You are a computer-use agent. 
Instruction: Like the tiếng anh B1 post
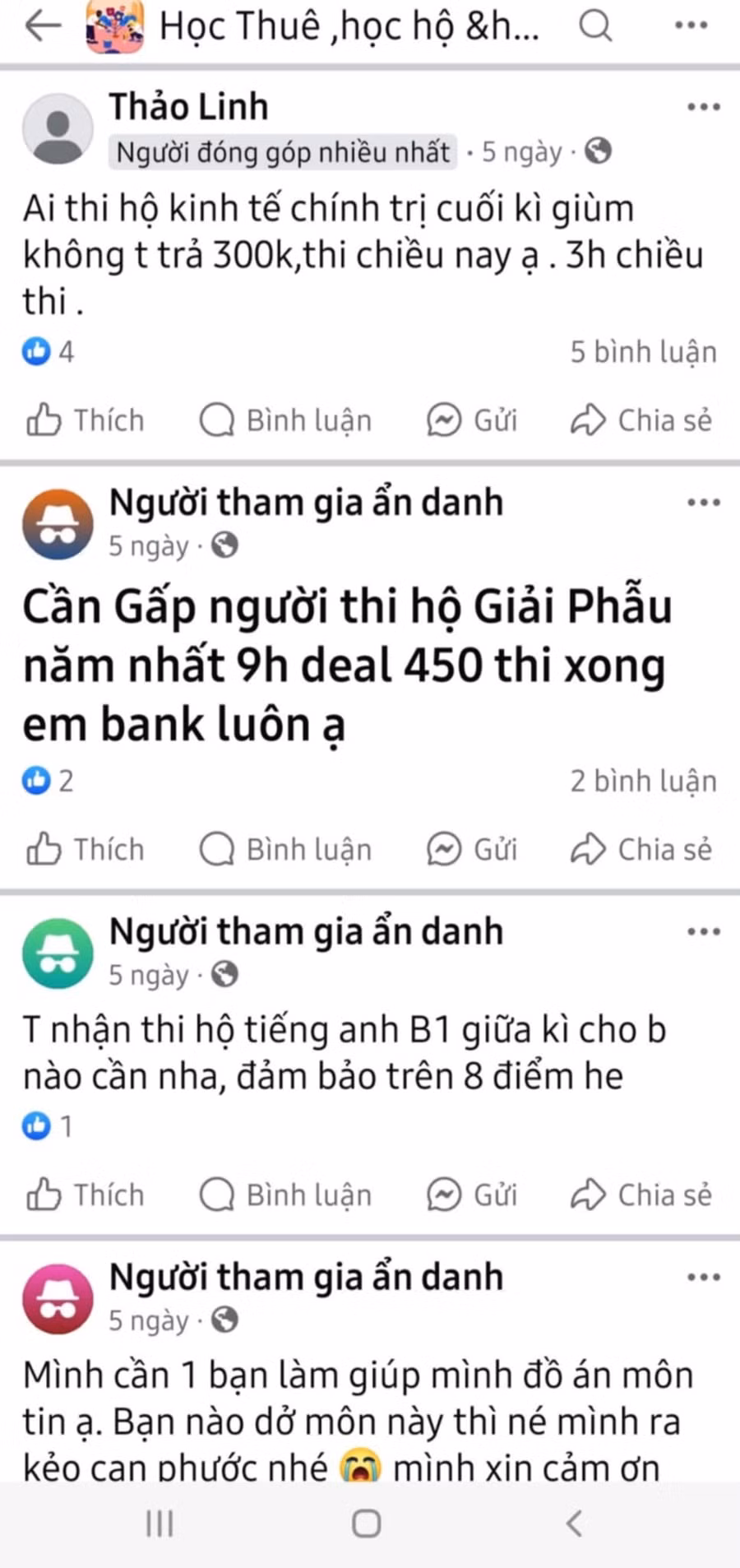pyautogui.click(x=86, y=1195)
